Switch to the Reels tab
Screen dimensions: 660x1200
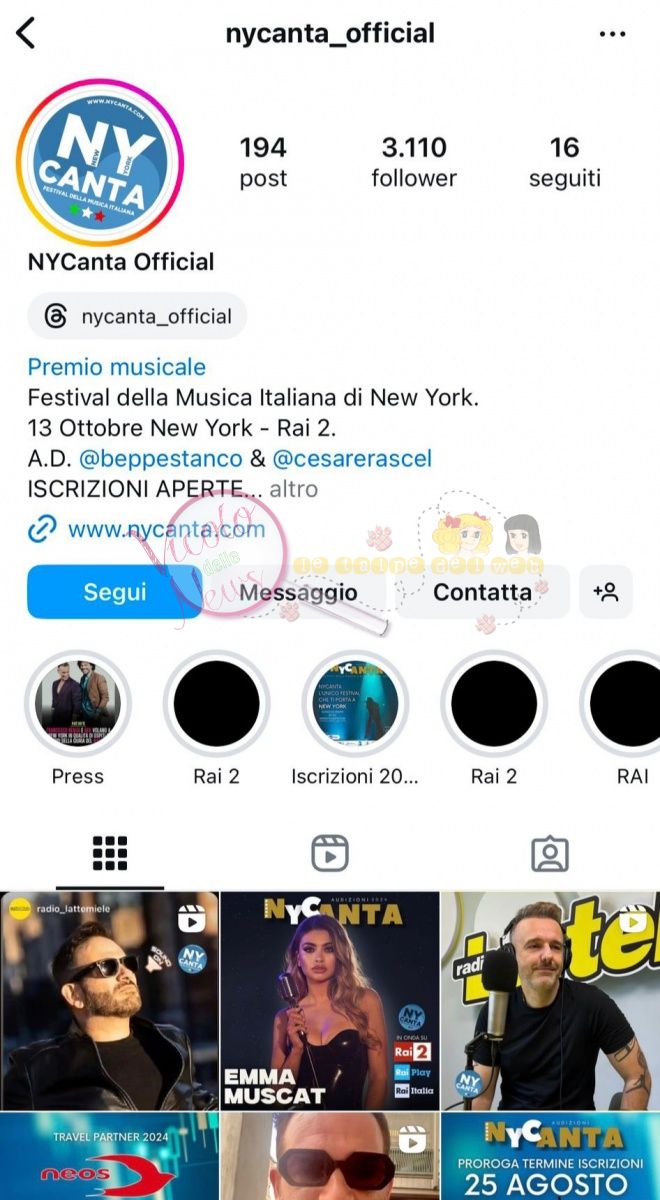330,853
